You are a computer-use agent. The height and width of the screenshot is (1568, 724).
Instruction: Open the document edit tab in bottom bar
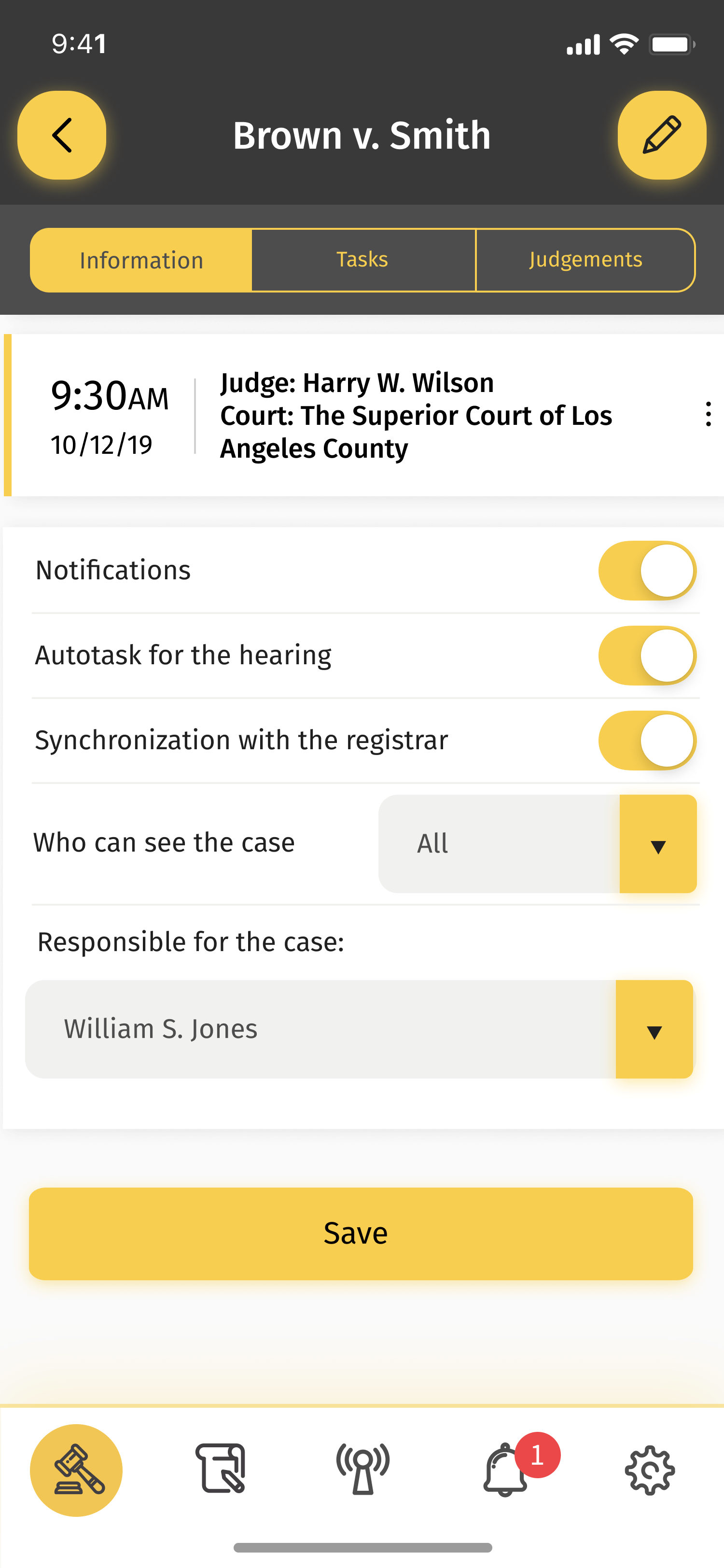pos(220,1469)
